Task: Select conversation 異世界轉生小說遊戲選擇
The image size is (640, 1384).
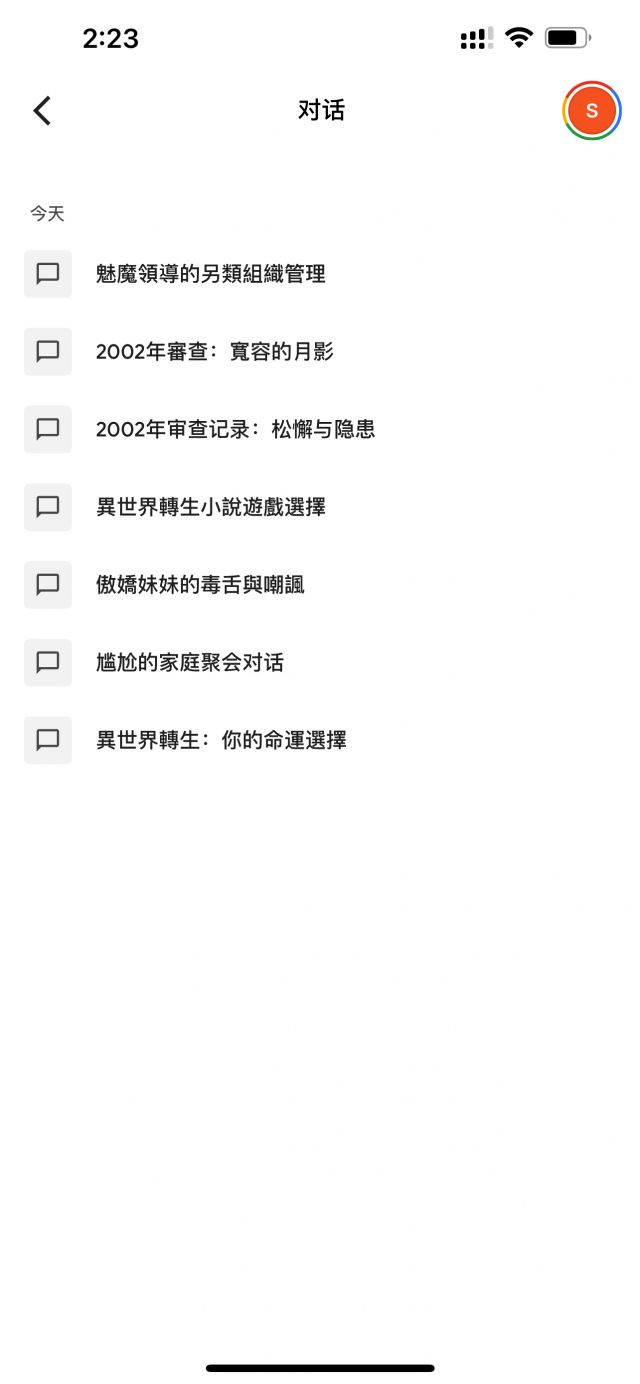Action: 320,507
